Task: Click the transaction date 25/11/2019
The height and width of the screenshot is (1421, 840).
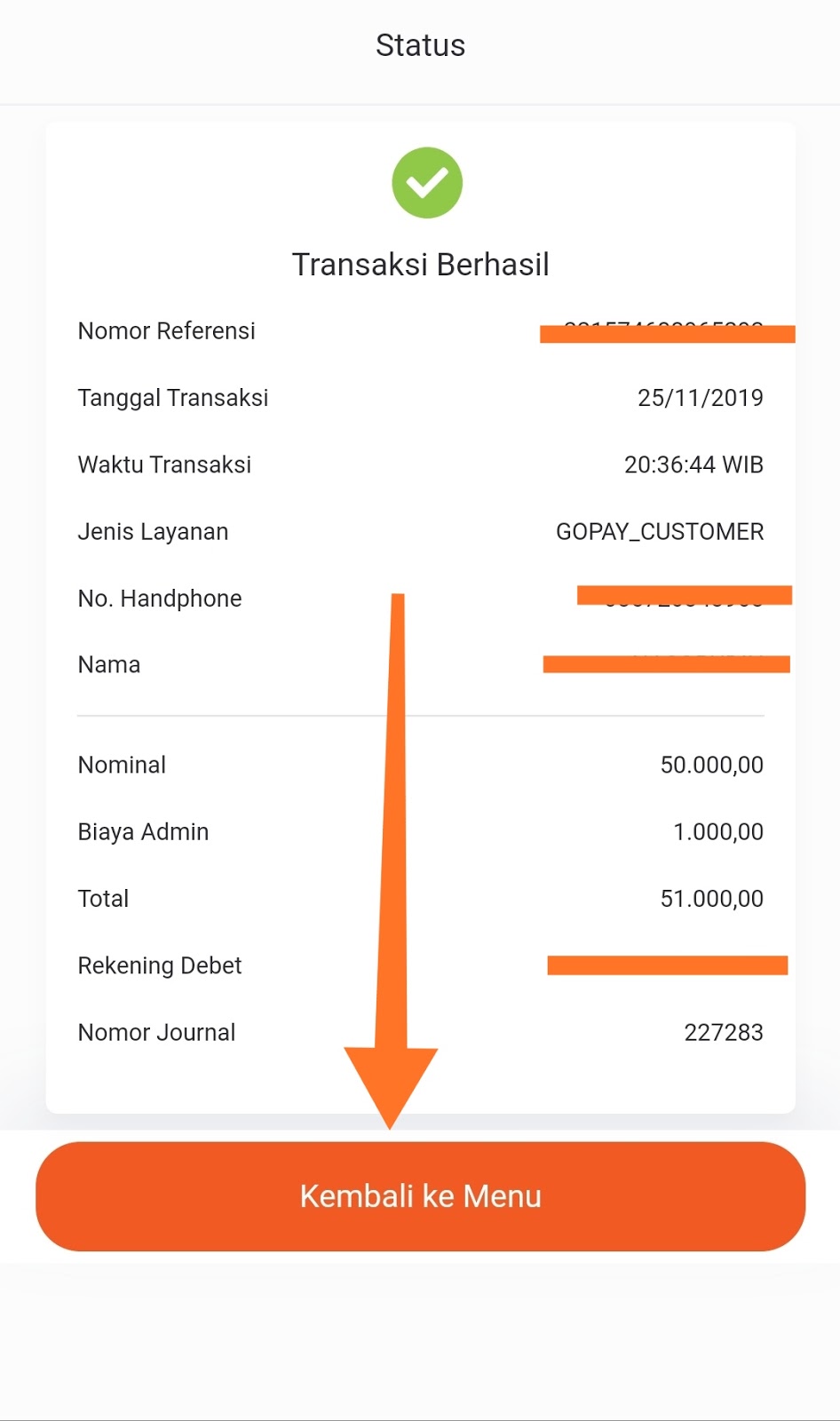Action: [701, 397]
